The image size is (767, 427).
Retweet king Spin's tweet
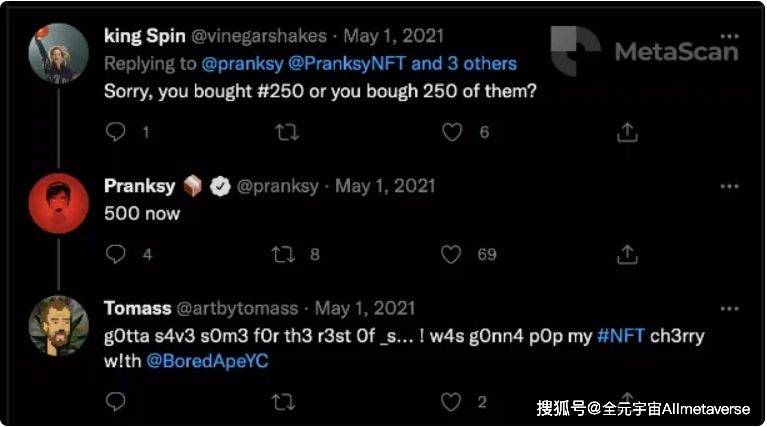[x=287, y=131]
